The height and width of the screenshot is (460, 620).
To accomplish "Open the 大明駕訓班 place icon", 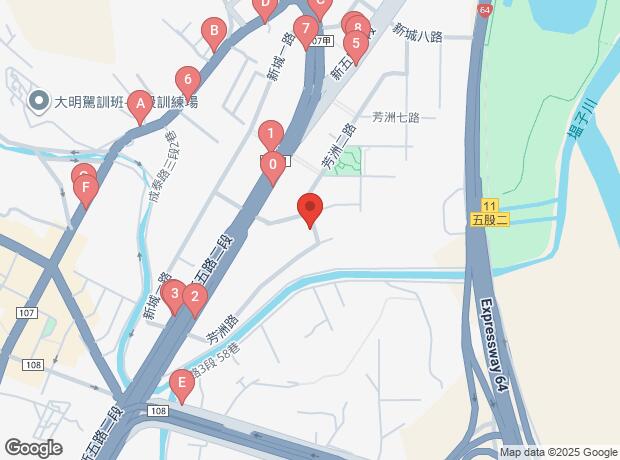I will tap(40, 100).
